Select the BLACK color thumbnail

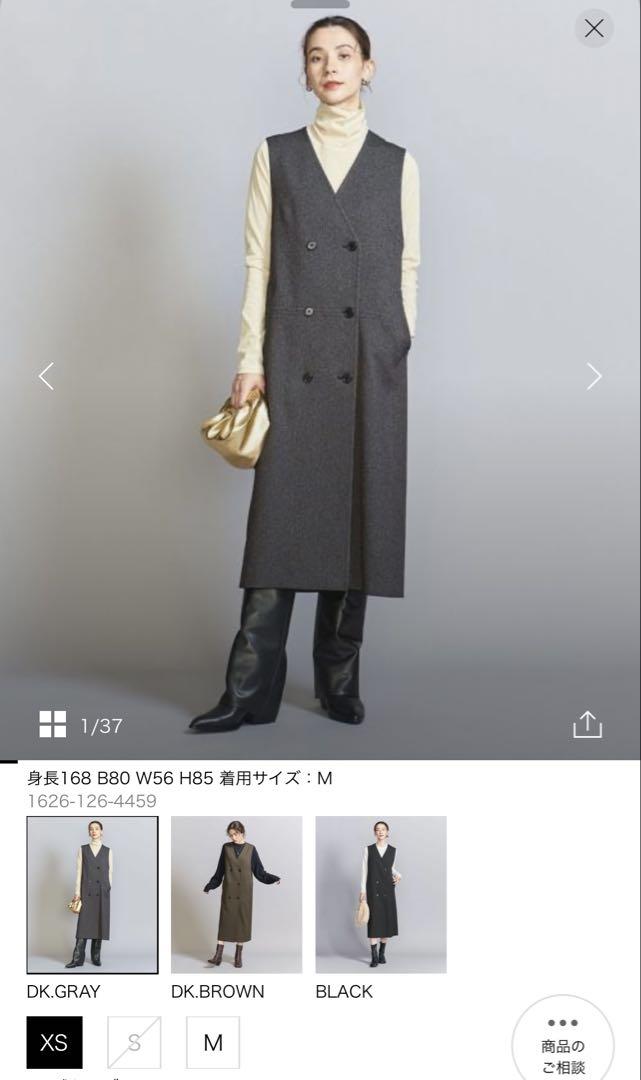(381, 894)
